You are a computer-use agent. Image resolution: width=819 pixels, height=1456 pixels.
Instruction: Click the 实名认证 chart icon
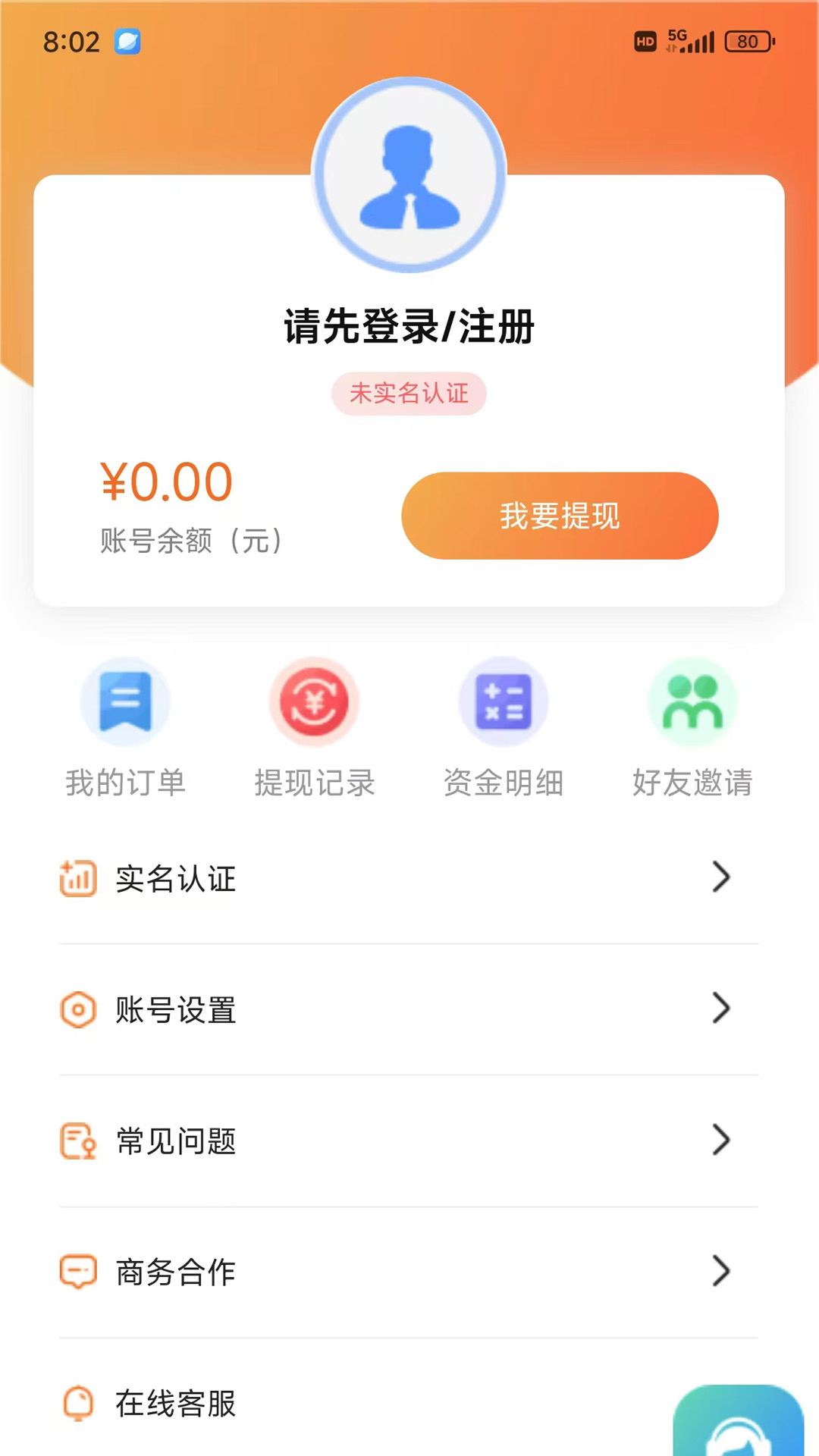[x=77, y=878]
